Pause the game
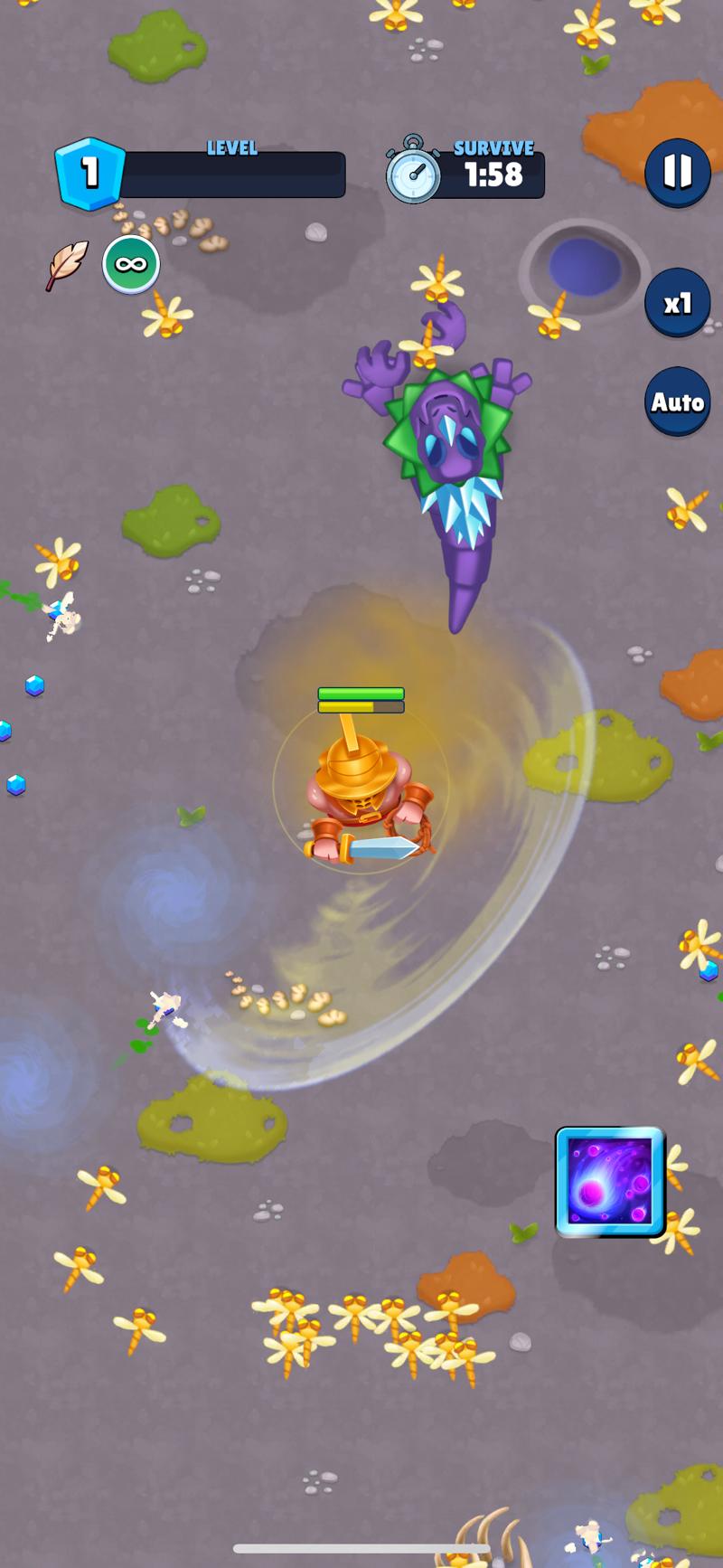This screenshot has width=723, height=1568. [677, 172]
